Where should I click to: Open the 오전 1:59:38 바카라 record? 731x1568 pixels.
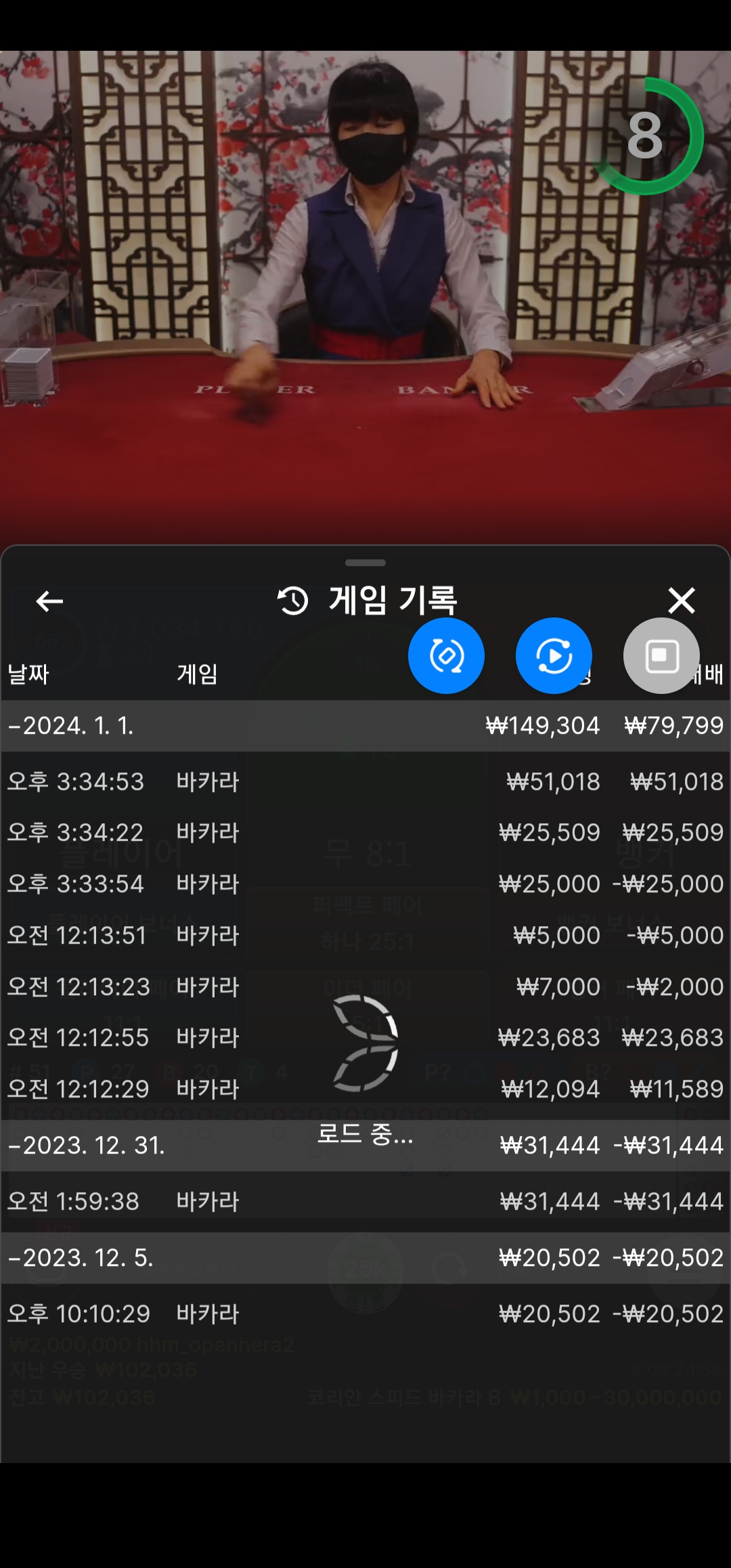[365, 1202]
